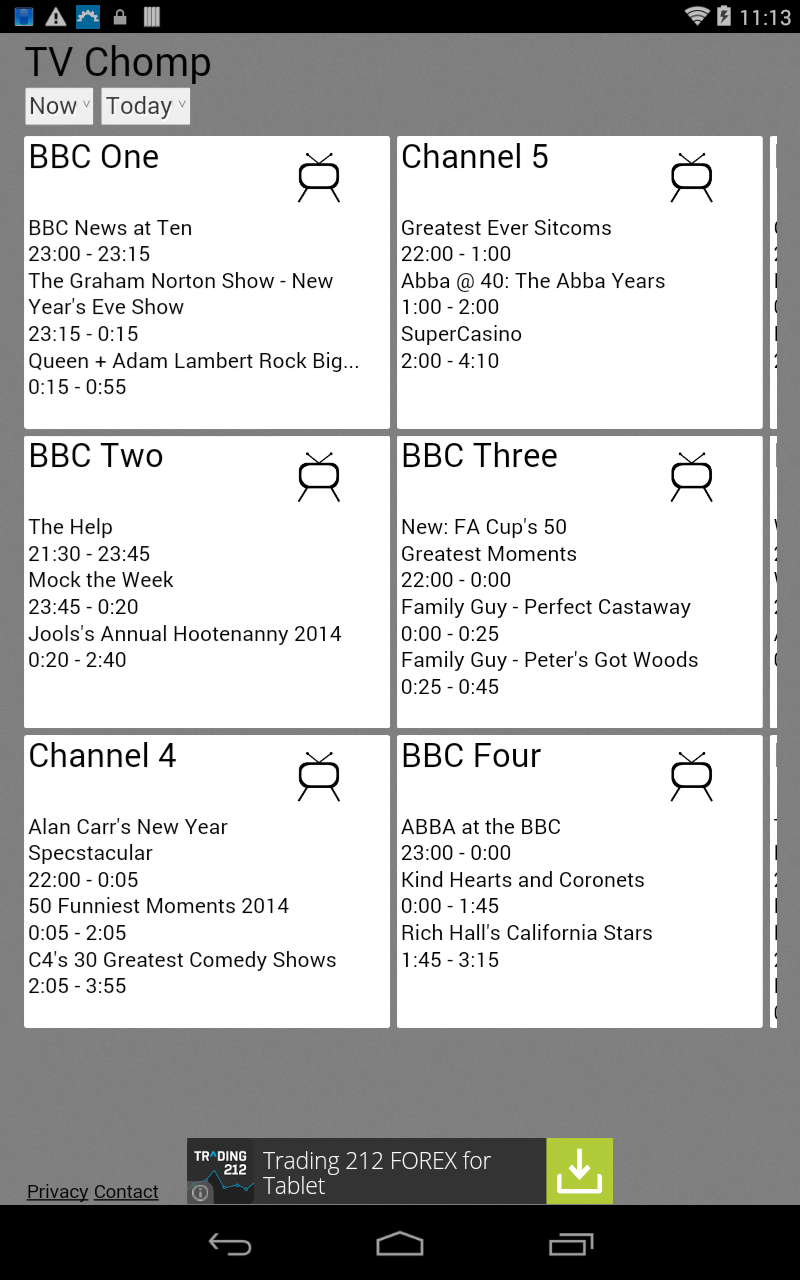This screenshot has height=1280, width=800.
Task: Click the TV icon on the Channel 4 card
Action: [318, 776]
